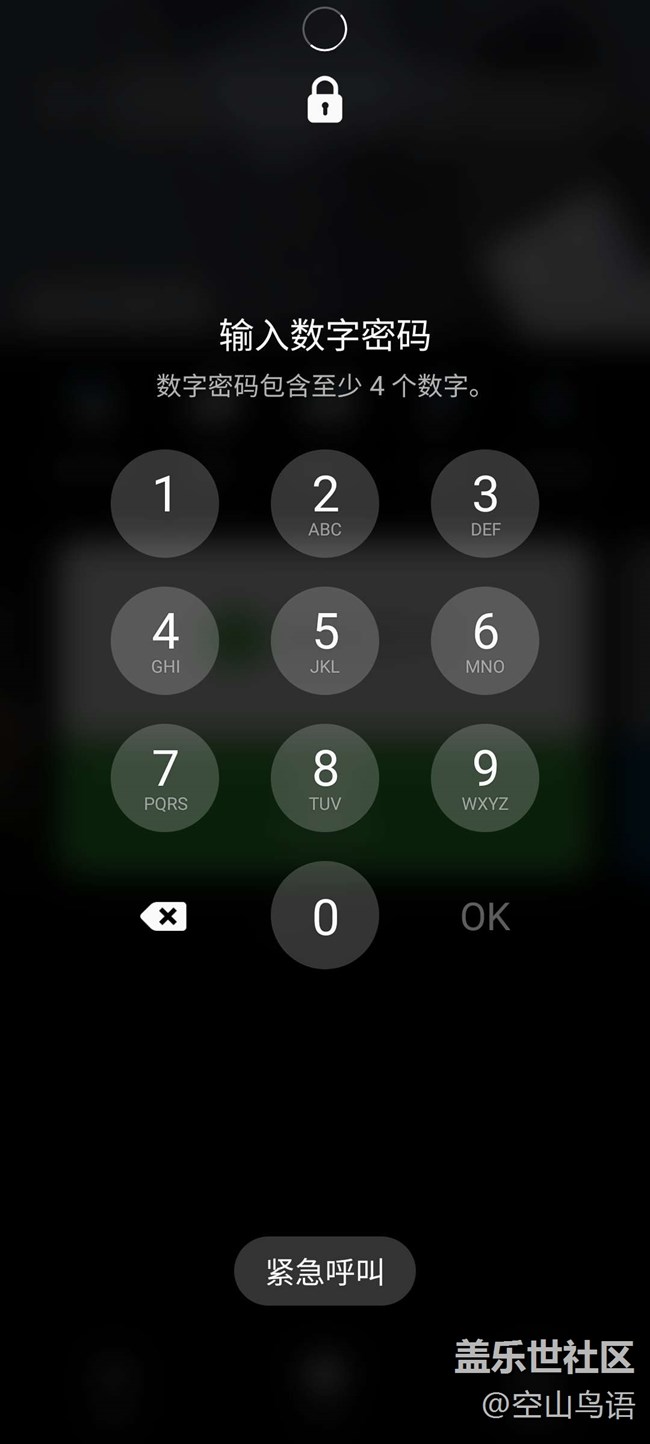650x1444 pixels.
Task: Select the 3 DEF key
Action: [485, 503]
